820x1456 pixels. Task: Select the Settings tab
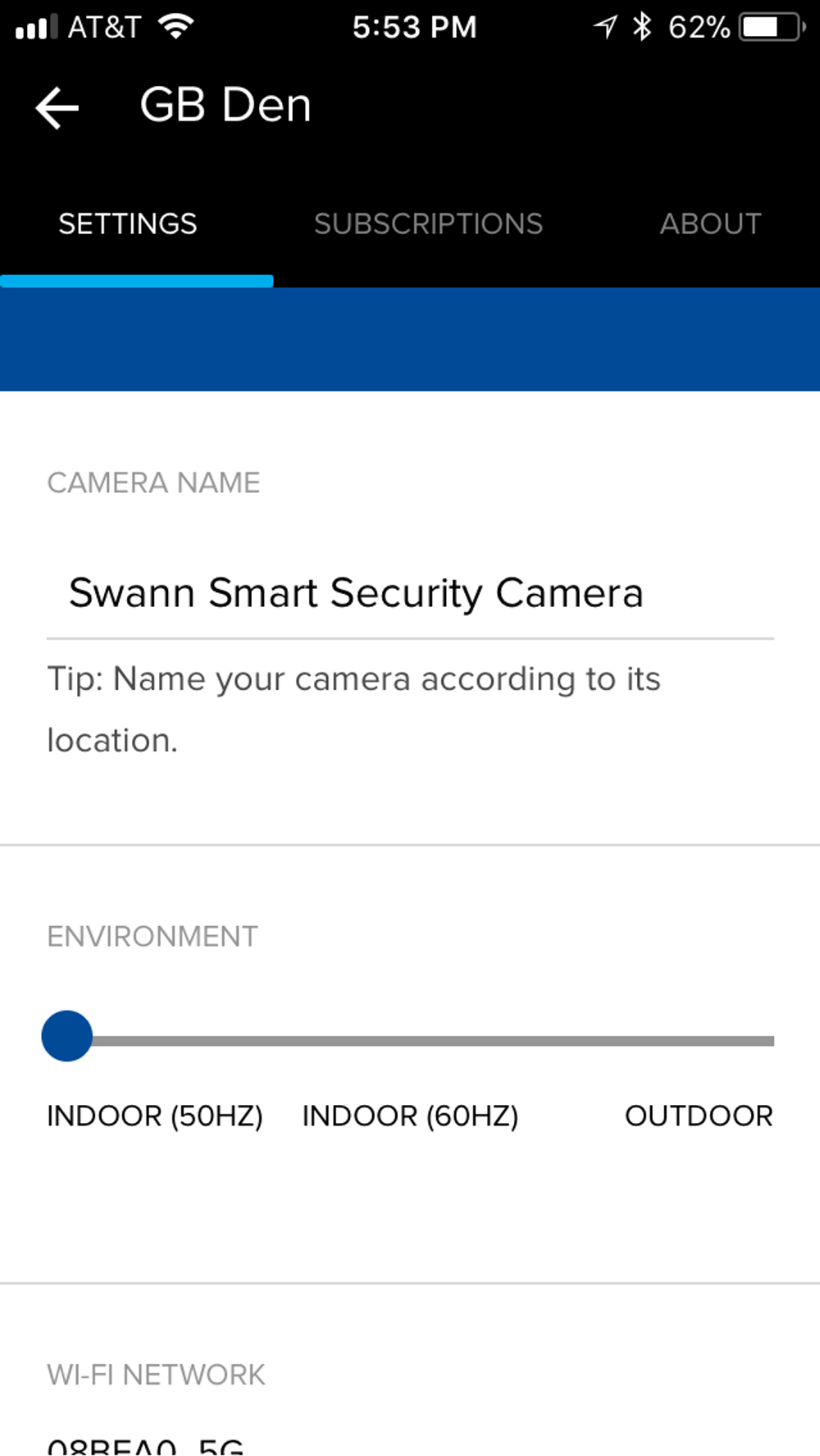(128, 224)
